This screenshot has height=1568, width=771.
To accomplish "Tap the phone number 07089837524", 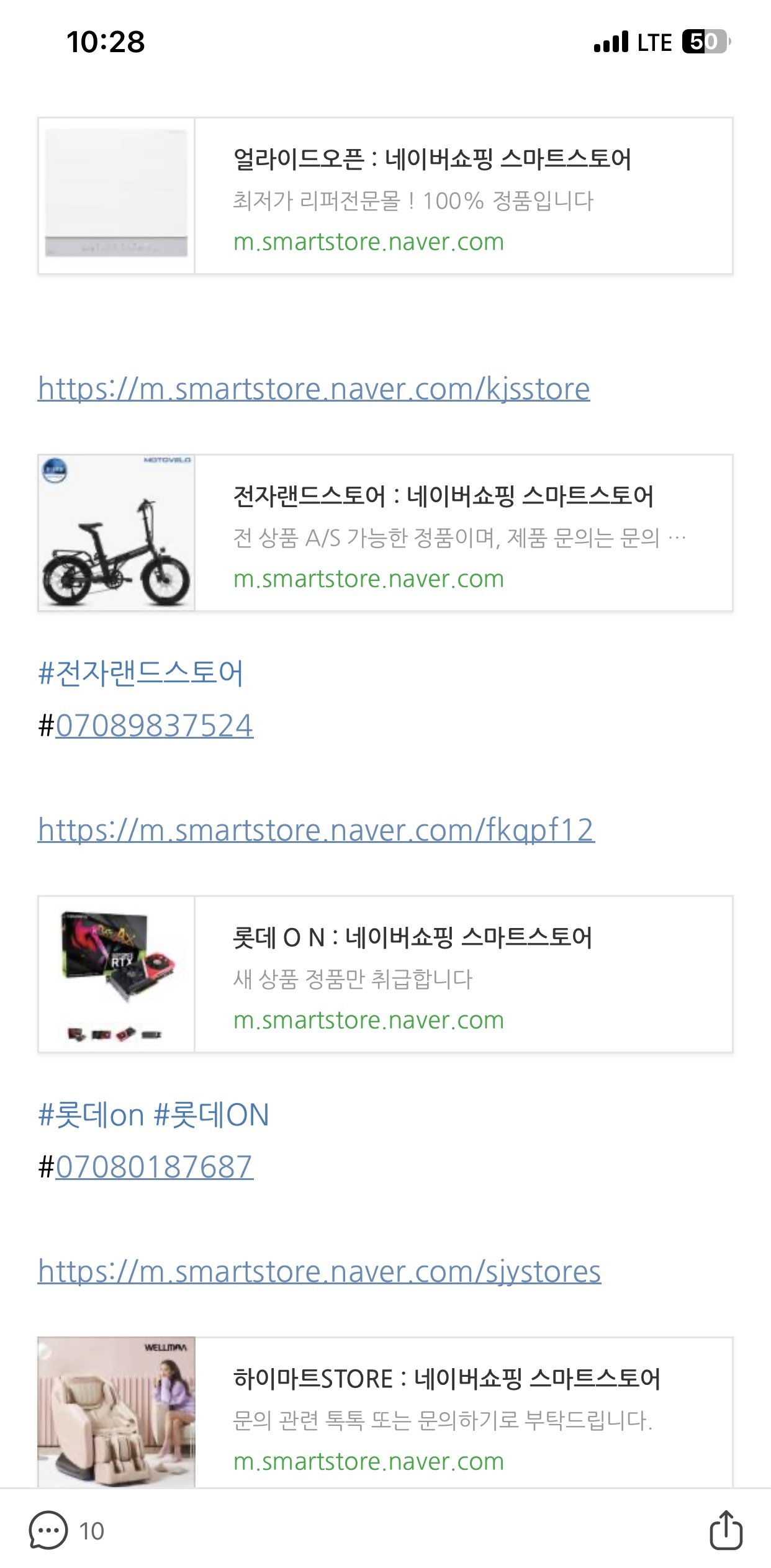I will [x=154, y=726].
